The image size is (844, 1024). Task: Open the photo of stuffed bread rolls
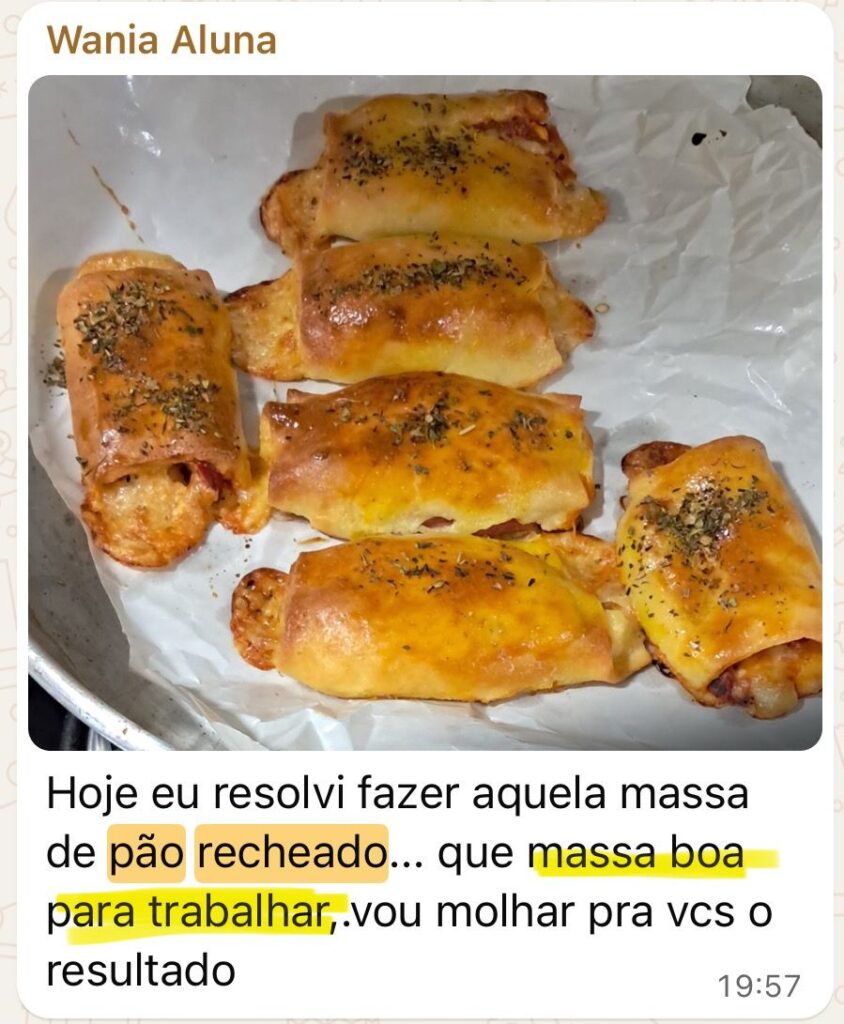(424, 412)
